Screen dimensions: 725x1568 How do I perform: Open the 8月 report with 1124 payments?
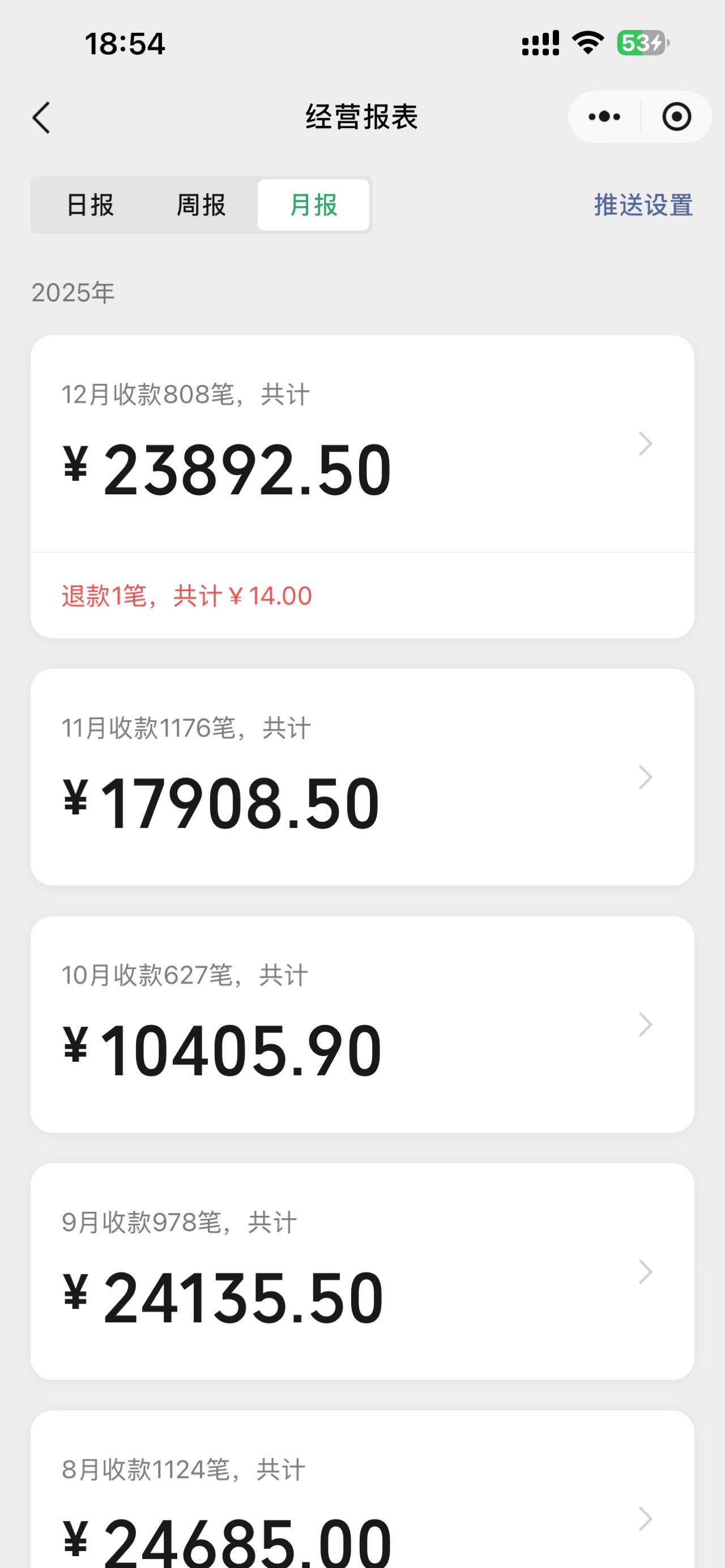click(362, 1503)
